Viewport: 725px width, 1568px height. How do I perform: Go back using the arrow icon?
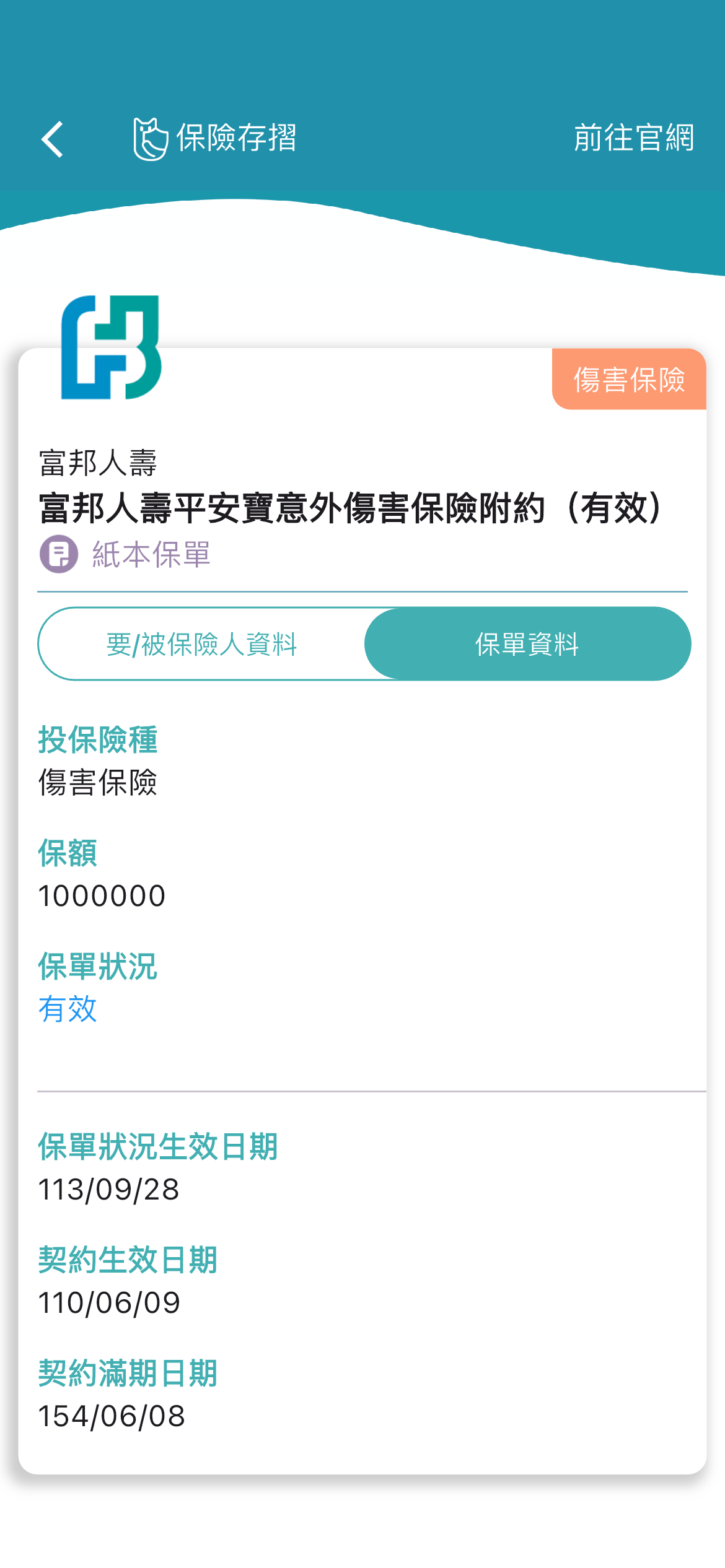click(53, 139)
